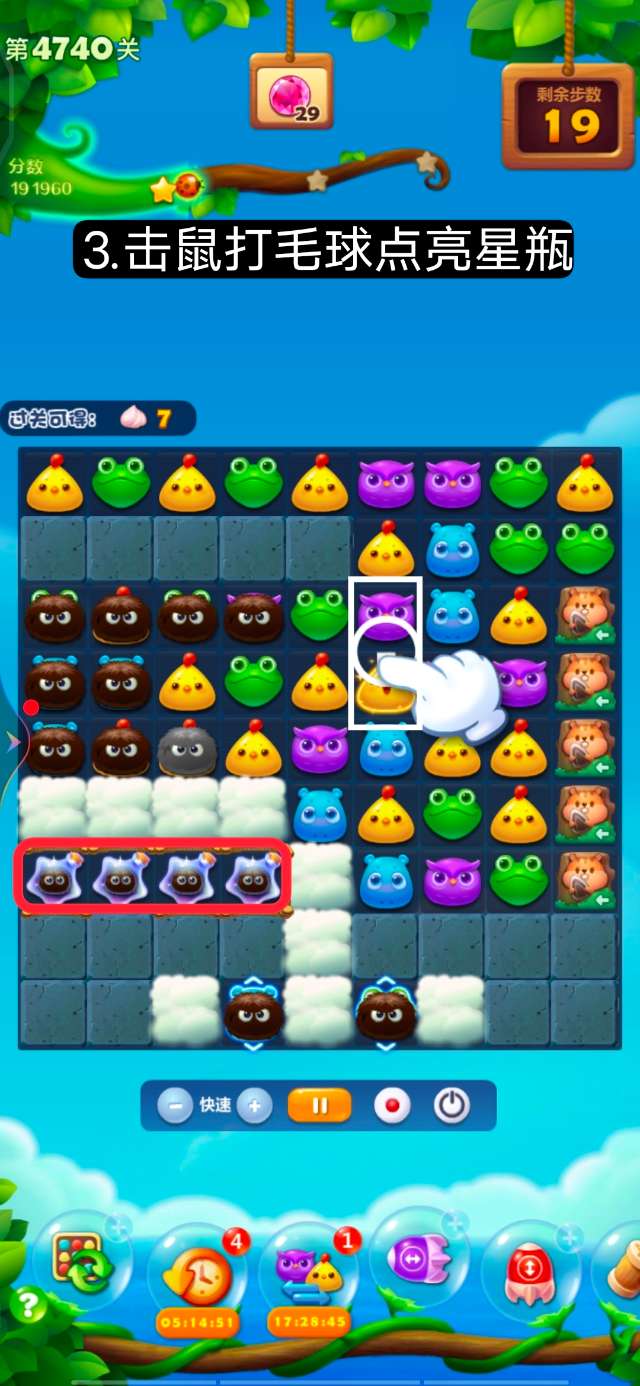
Task: Tap the purple owl in white highlight box
Action: coord(386,613)
